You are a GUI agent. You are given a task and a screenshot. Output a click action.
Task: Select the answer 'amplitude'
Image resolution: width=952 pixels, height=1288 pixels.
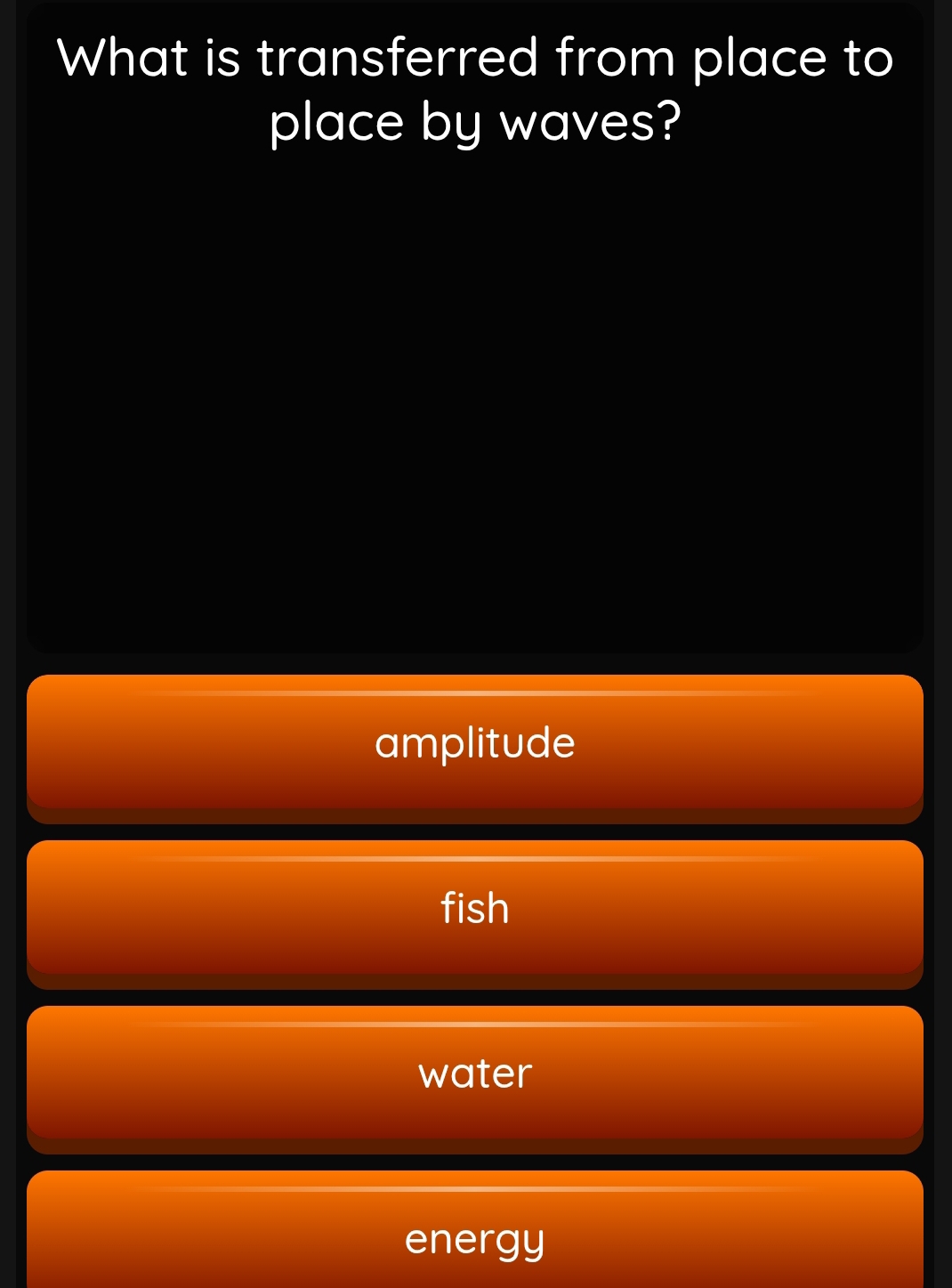(x=475, y=742)
